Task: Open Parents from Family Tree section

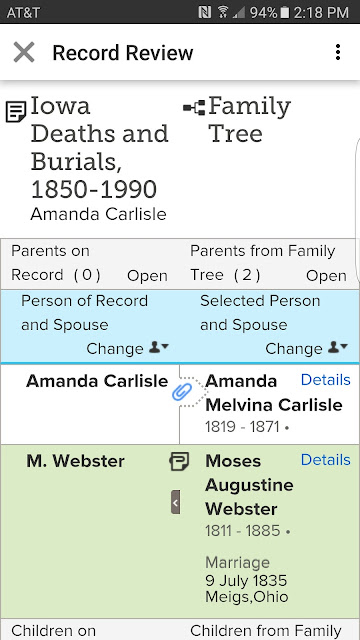Action: coord(326,276)
